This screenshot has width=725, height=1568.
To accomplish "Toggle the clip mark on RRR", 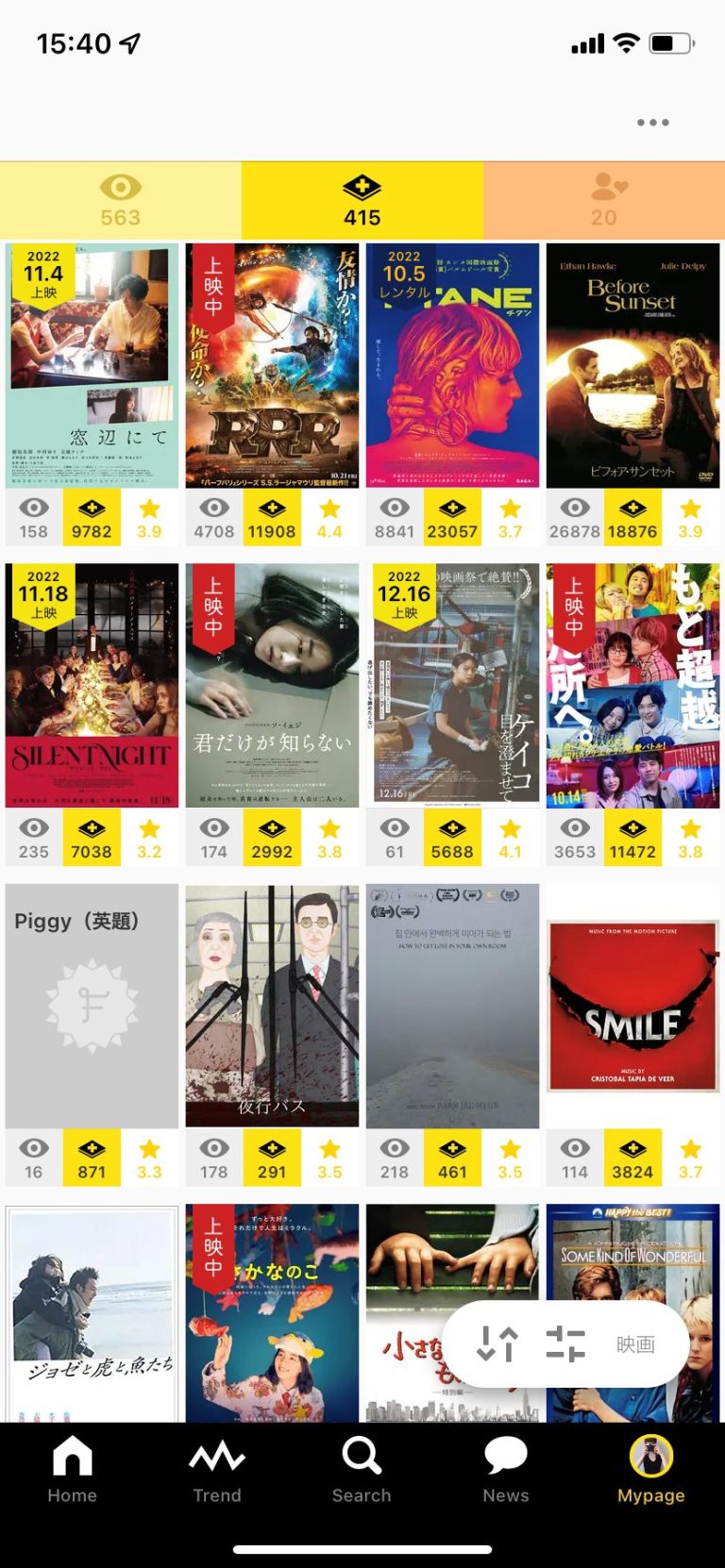I will point(272,516).
